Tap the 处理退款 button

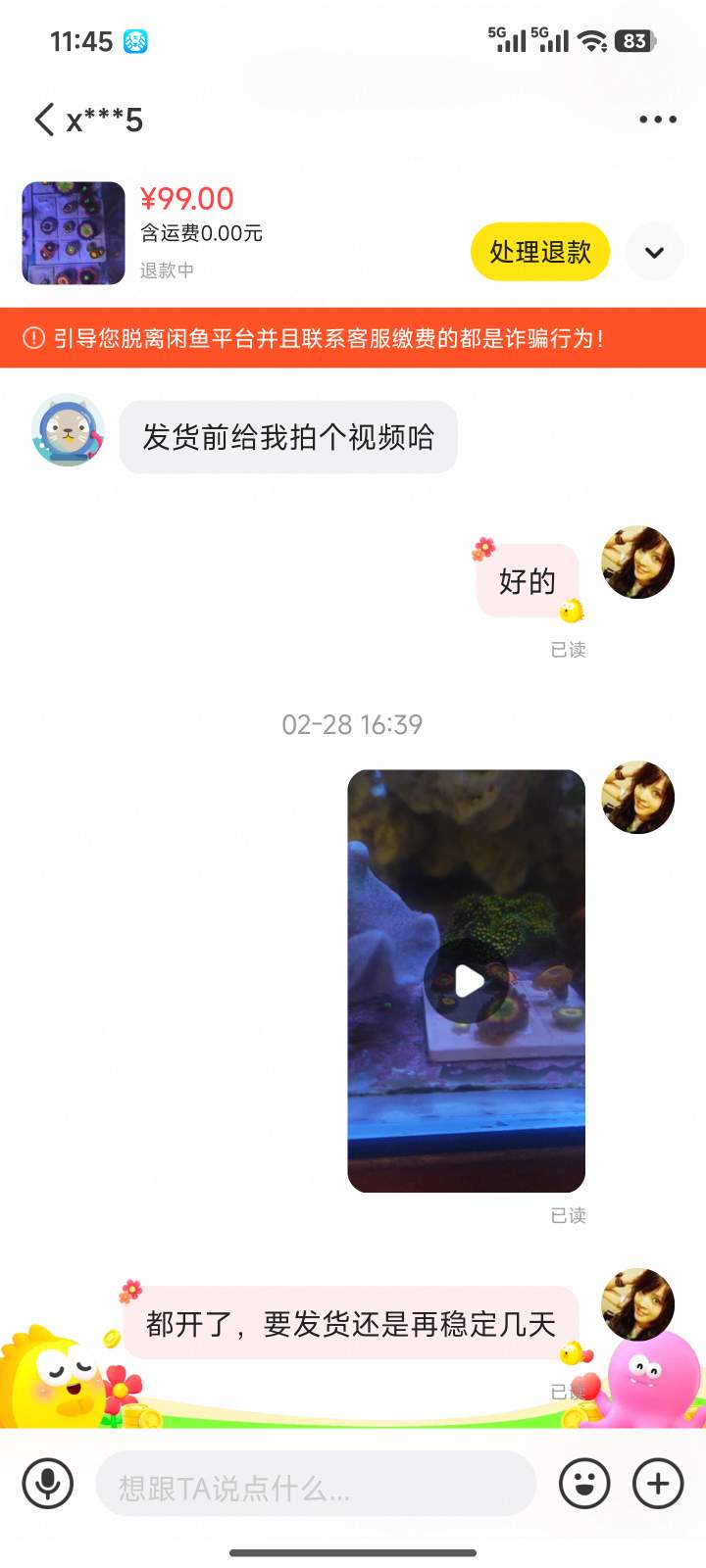click(x=540, y=252)
